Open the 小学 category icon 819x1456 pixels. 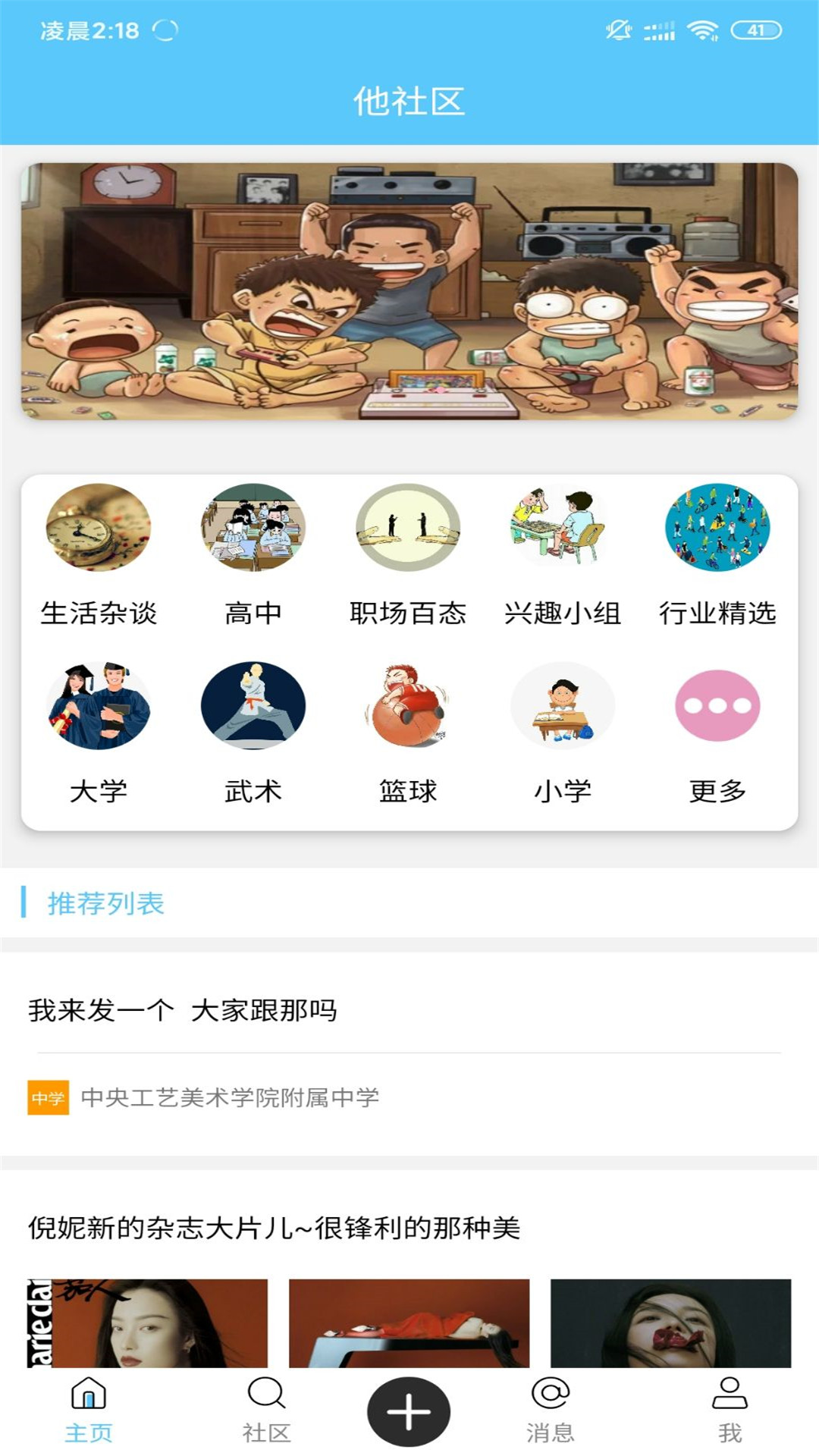563,705
